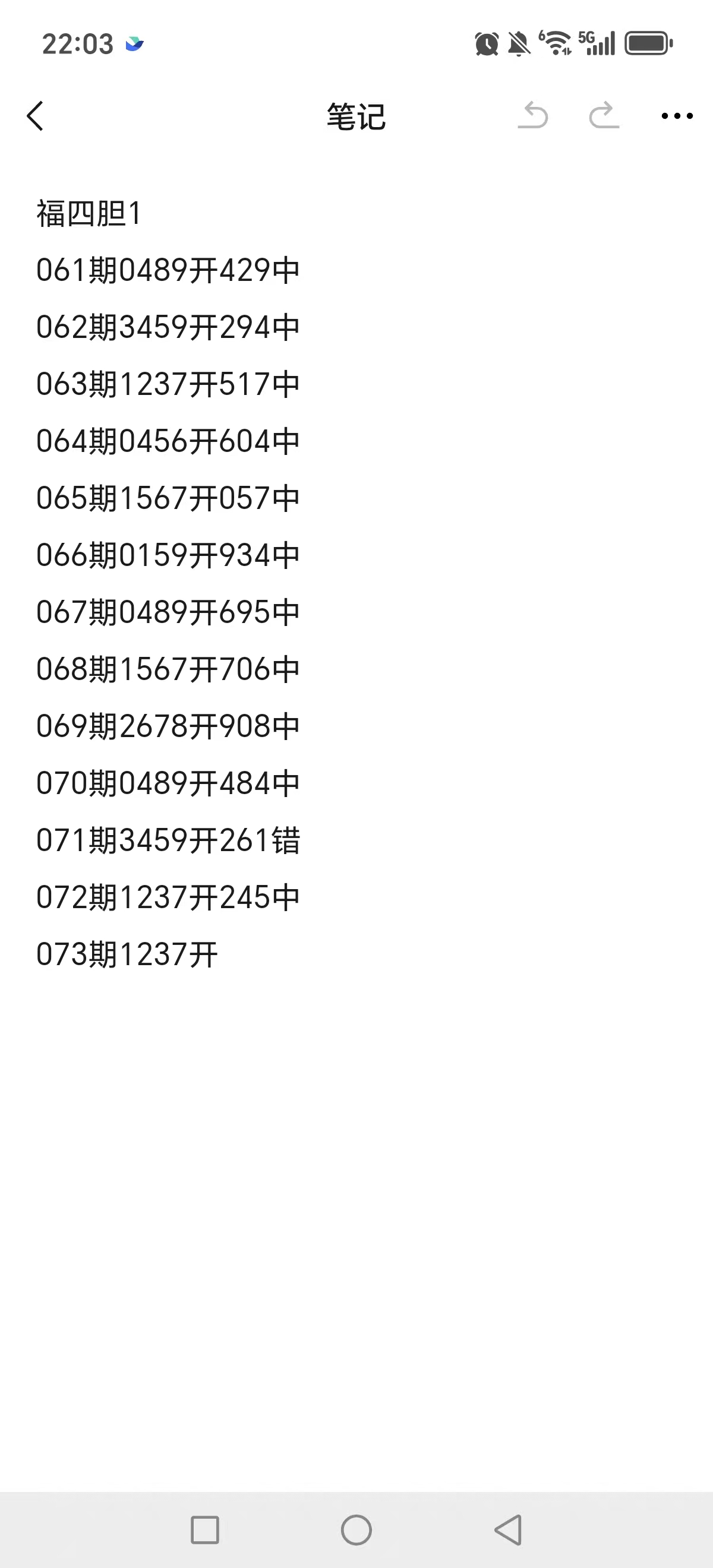Tap the line 066期0159开934中
Viewport: 713px width, 1568px height.
pos(169,555)
